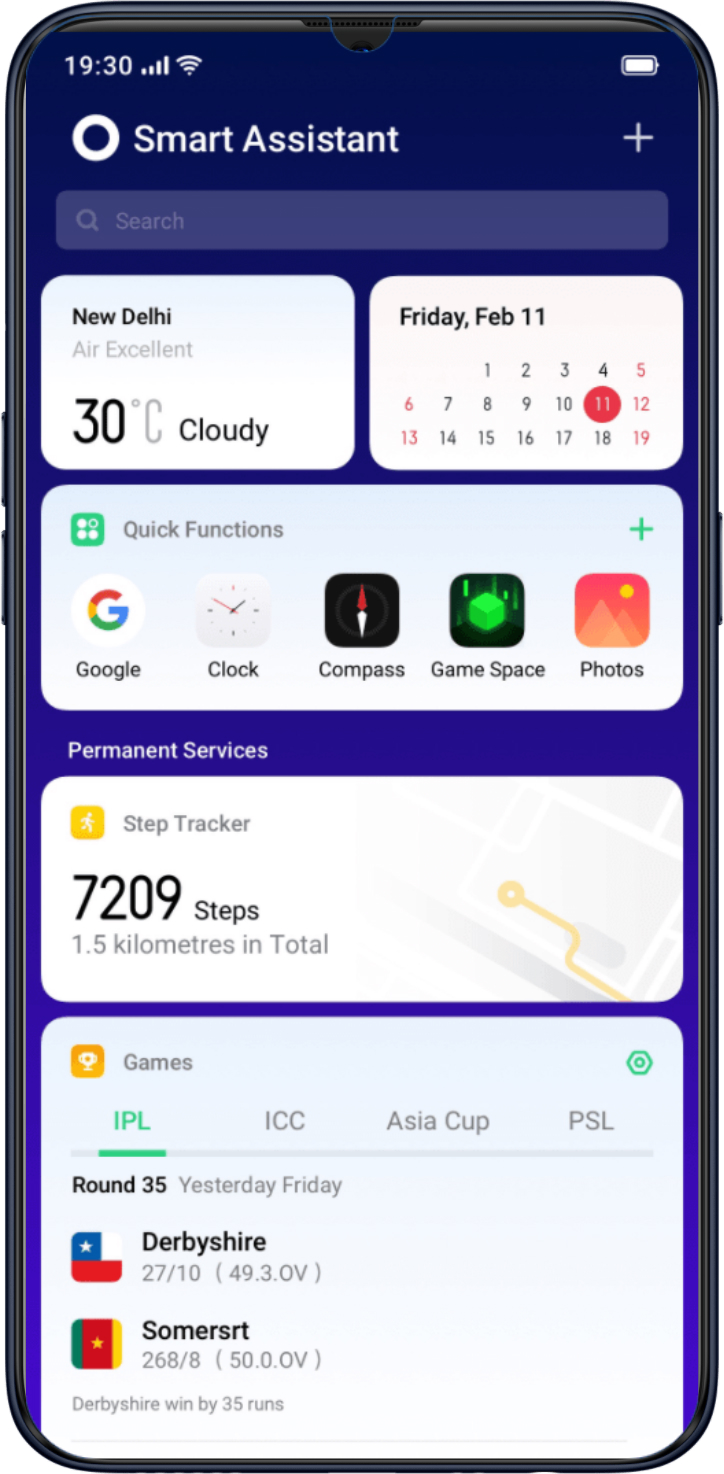Launch Game Space

pyautogui.click(x=488, y=626)
